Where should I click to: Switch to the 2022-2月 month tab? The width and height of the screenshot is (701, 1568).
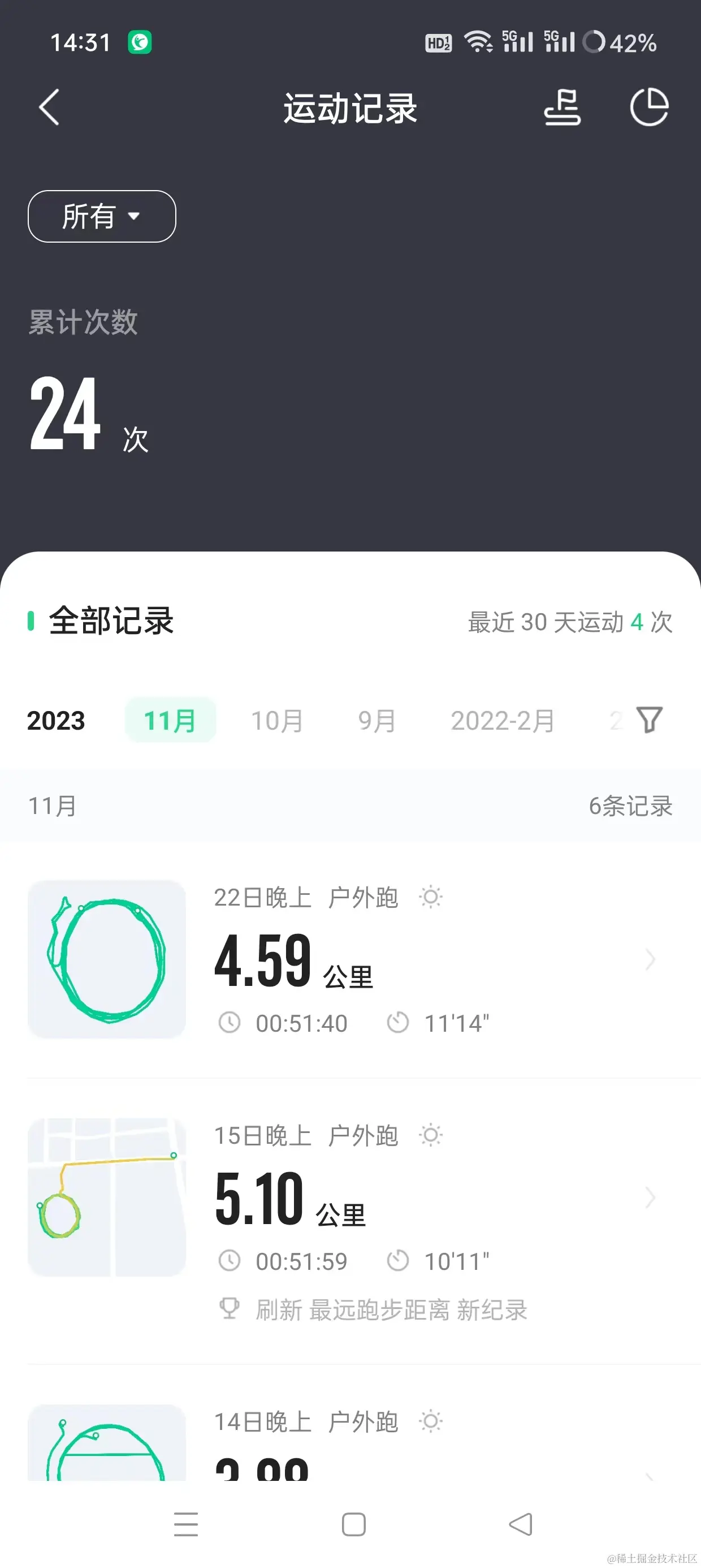tap(503, 720)
